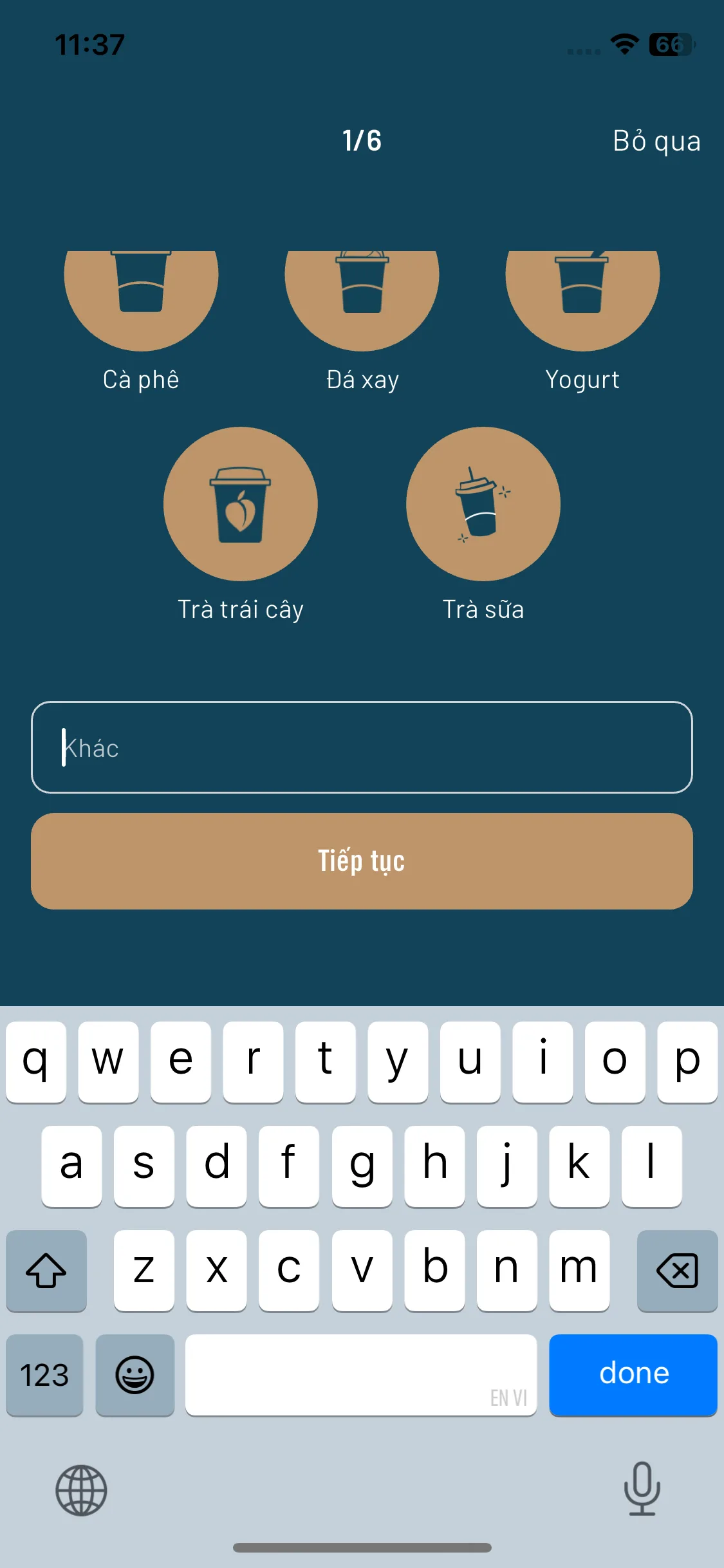Screen dimensions: 724x1568
Task: Switch keyboard language with globe icon
Action: [81, 1490]
